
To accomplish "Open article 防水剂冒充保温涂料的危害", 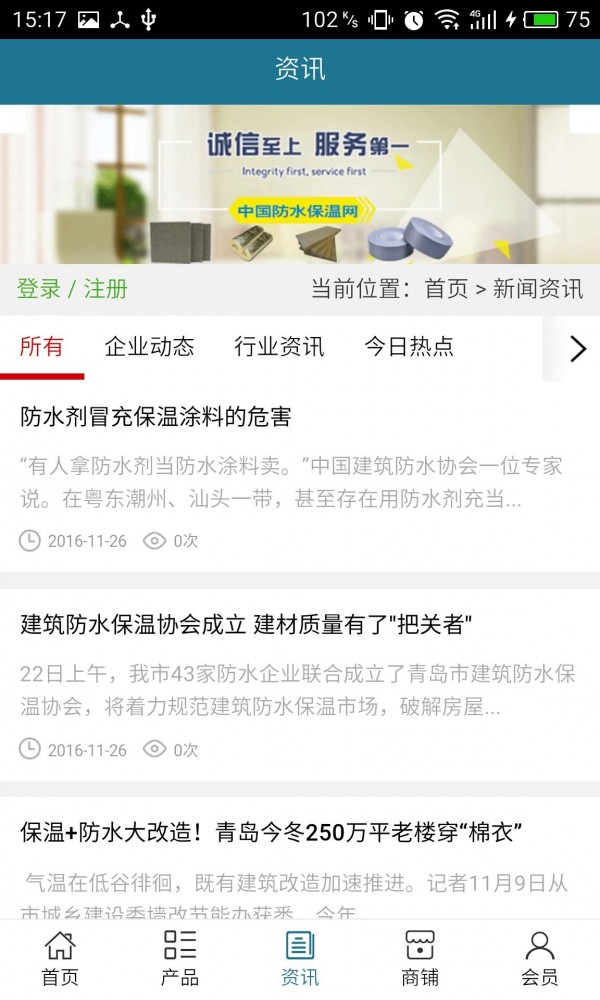I will (156, 417).
